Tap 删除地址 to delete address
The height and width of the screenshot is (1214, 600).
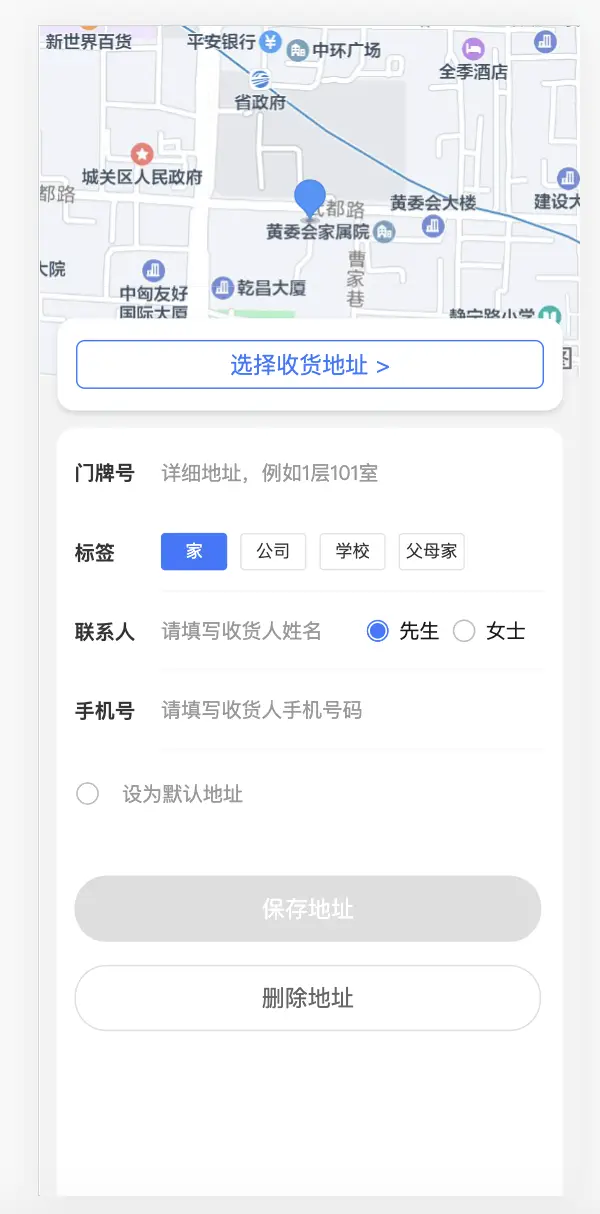pyautogui.click(x=308, y=998)
